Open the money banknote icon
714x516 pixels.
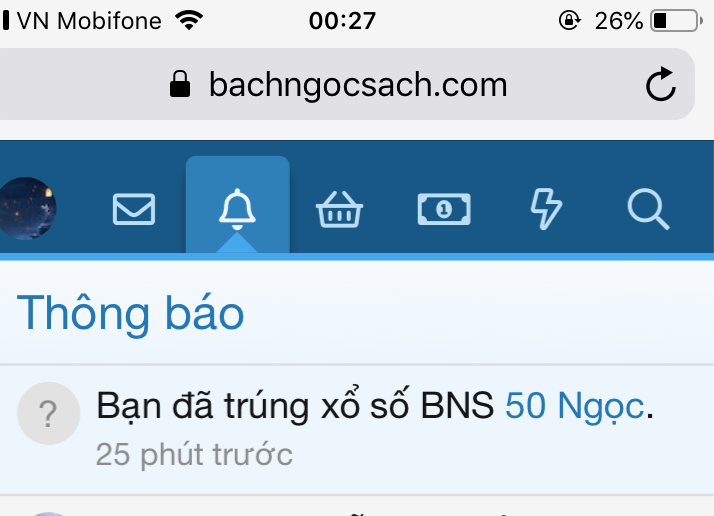[444, 209]
